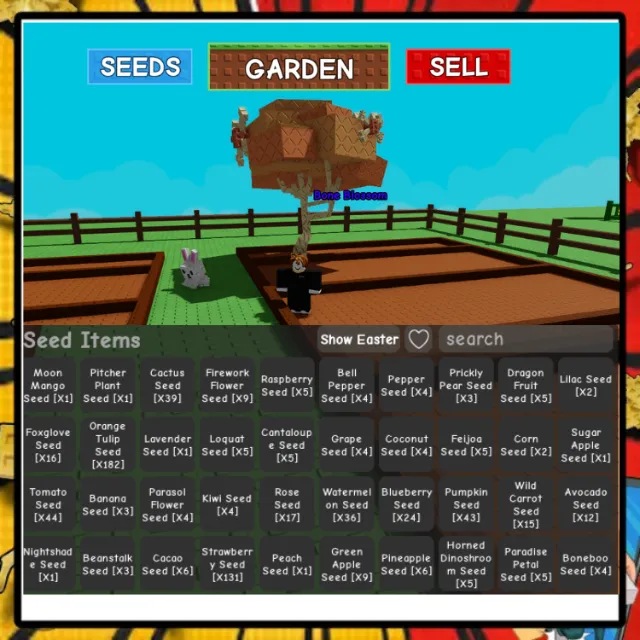Select Moon Mango Seed
Image resolution: width=640 pixels, height=640 pixels.
click(48, 385)
